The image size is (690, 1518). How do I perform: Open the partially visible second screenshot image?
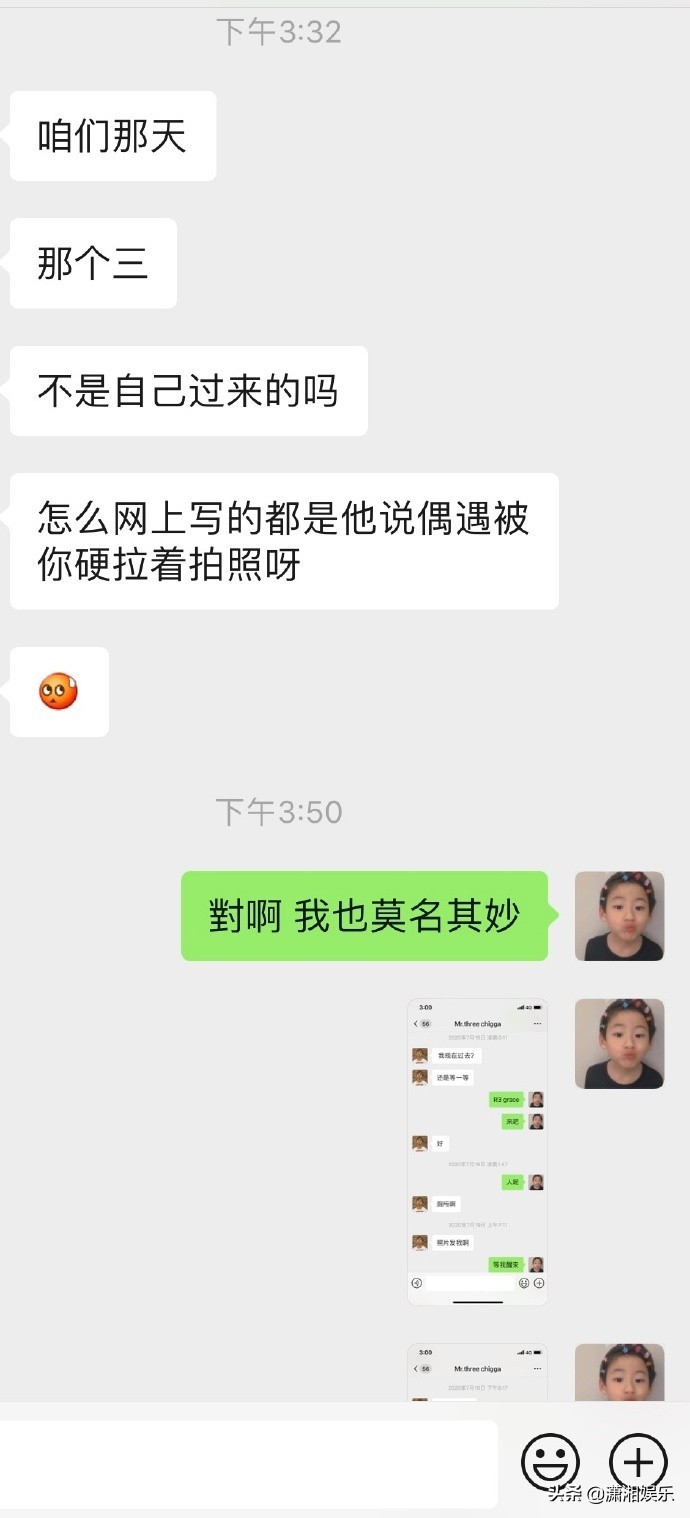coord(477,1372)
